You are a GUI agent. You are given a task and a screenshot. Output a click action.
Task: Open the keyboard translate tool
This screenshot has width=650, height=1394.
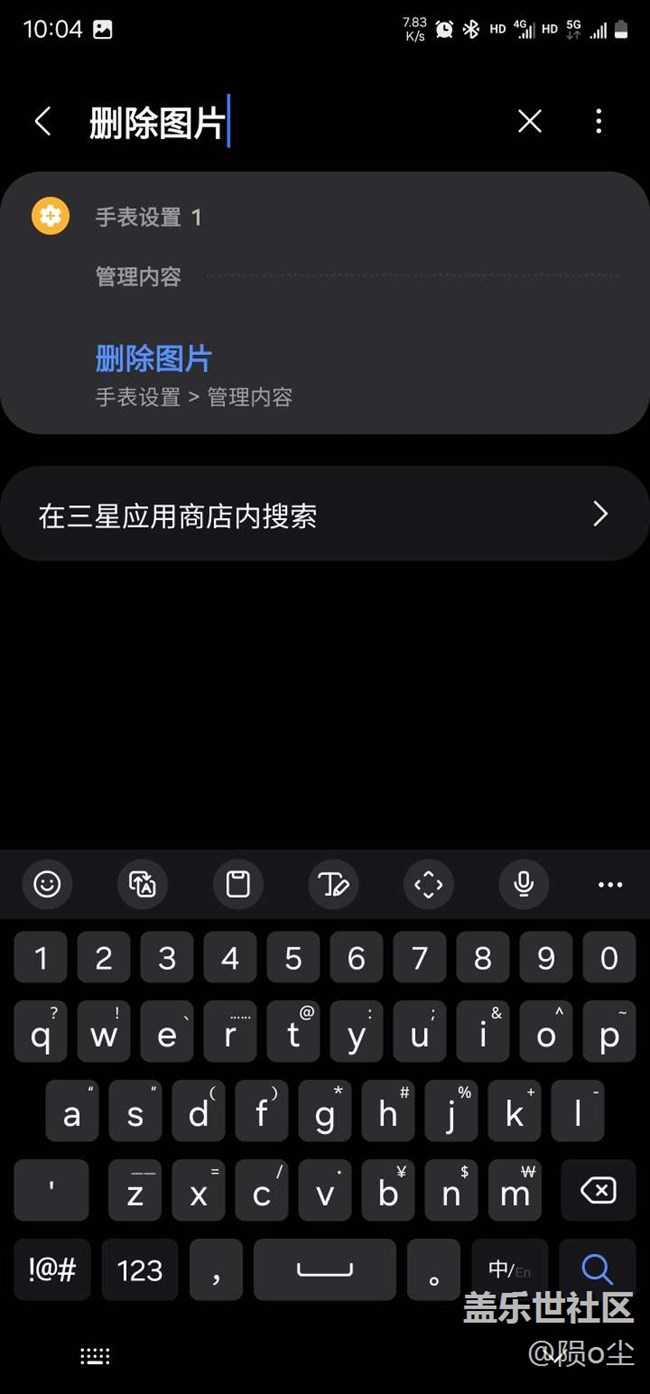pos(142,884)
